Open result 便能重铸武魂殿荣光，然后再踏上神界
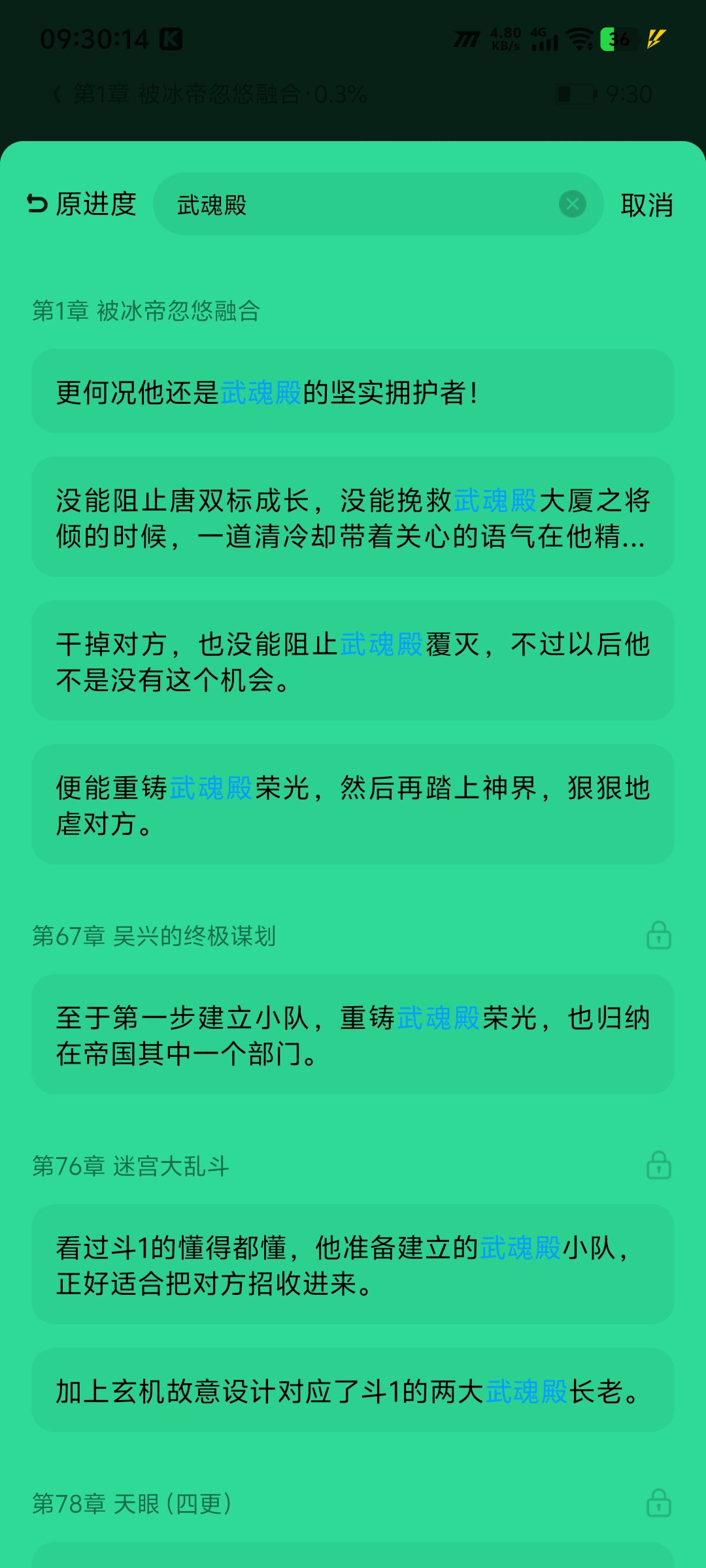The width and height of the screenshot is (706, 1568). click(x=353, y=804)
